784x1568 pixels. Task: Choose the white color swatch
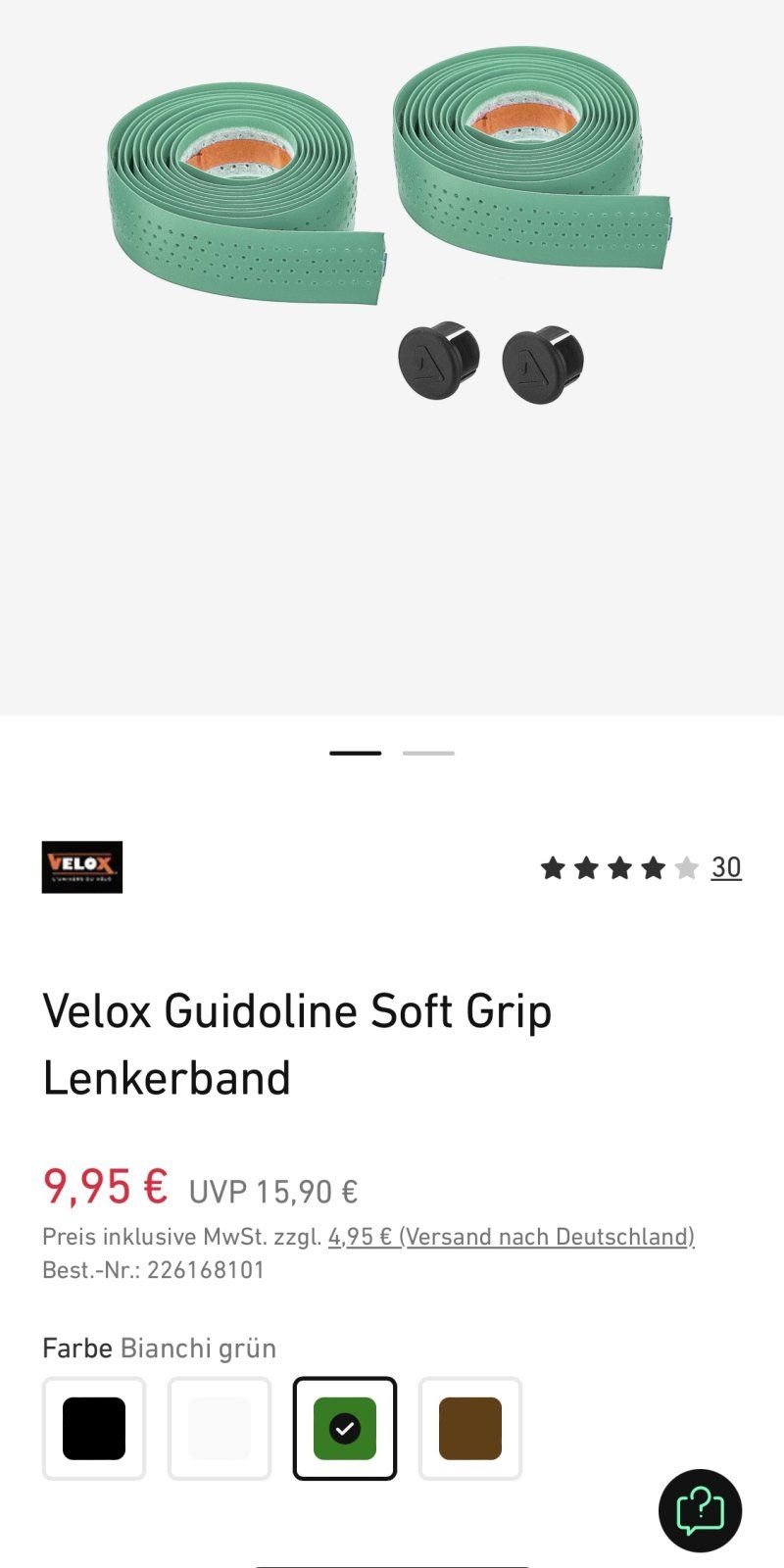(x=220, y=1428)
